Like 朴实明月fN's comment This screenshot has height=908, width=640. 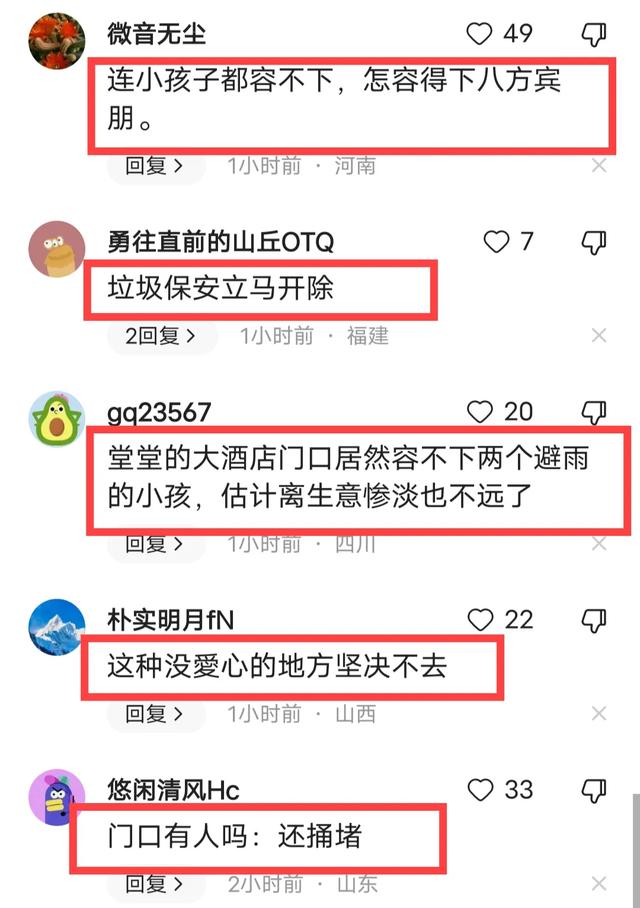[x=481, y=620]
